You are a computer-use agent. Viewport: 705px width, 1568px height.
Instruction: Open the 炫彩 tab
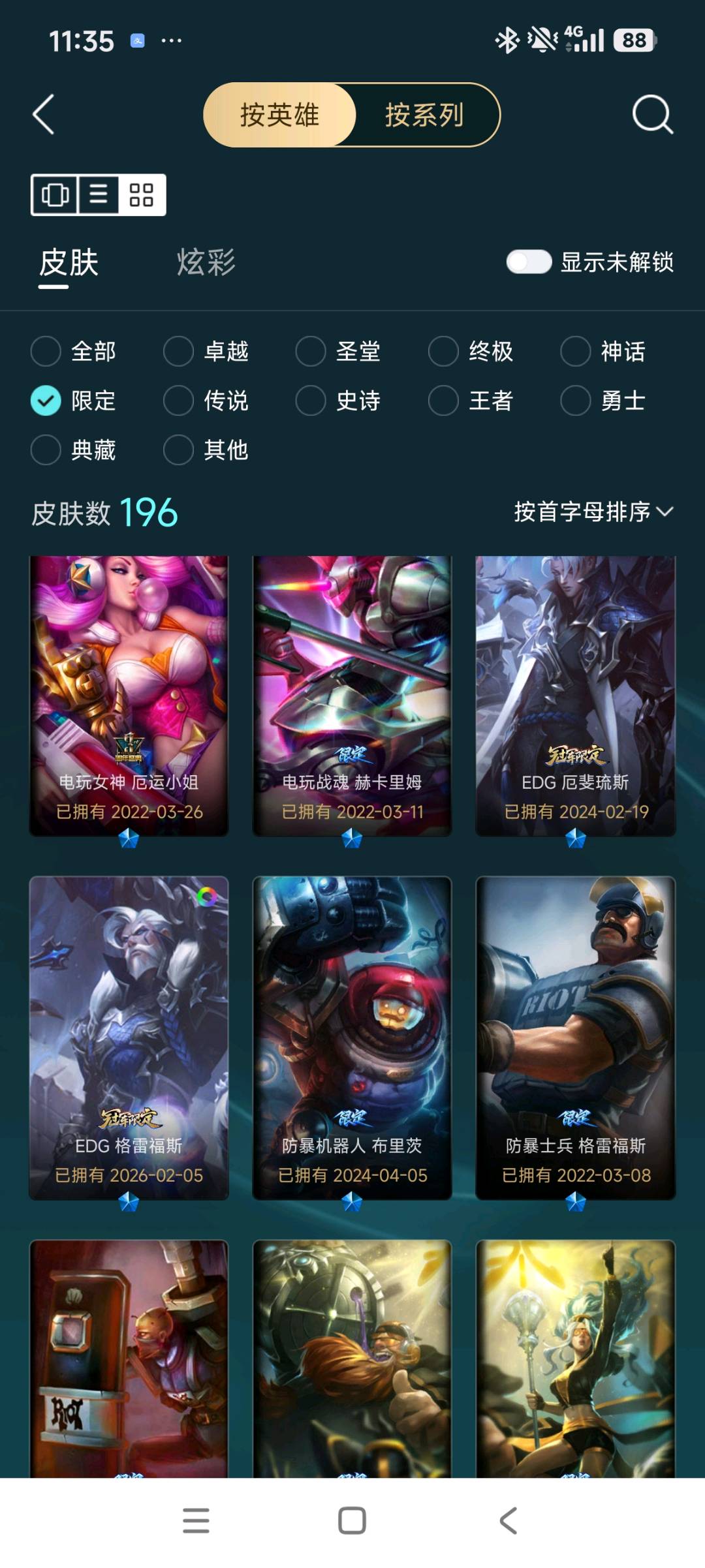(206, 262)
